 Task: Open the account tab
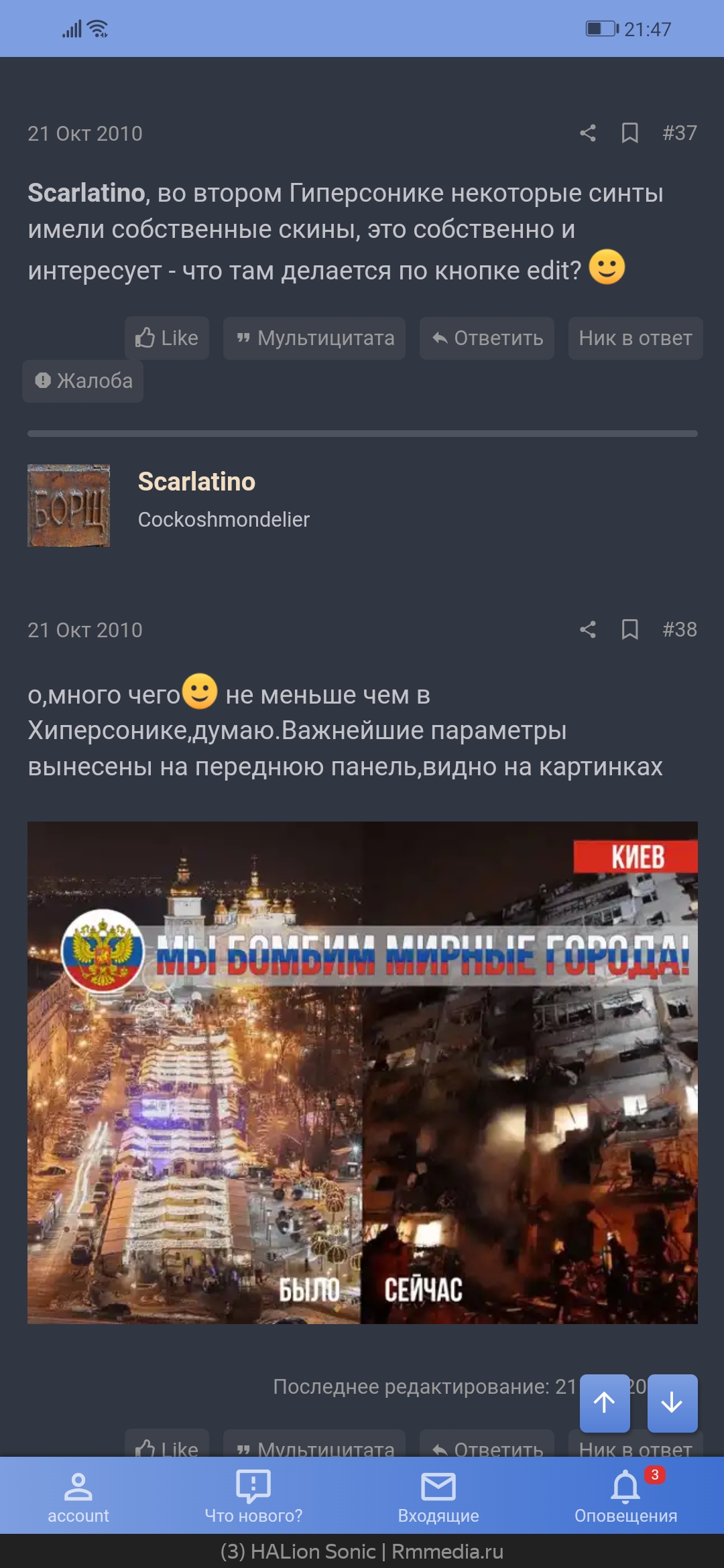(78, 1496)
